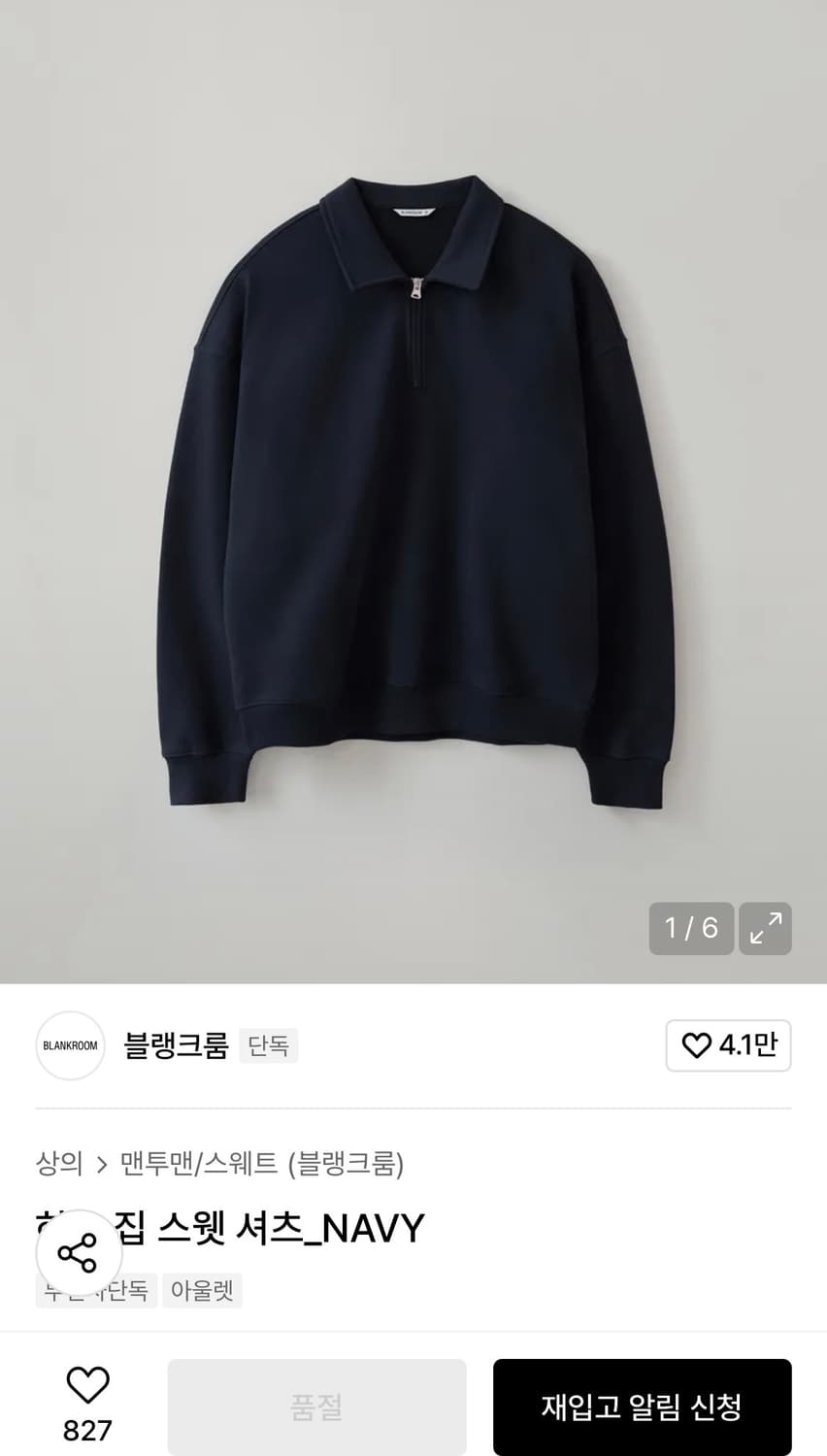
Task: Tap the 1/6 image counter
Action: [691, 929]
